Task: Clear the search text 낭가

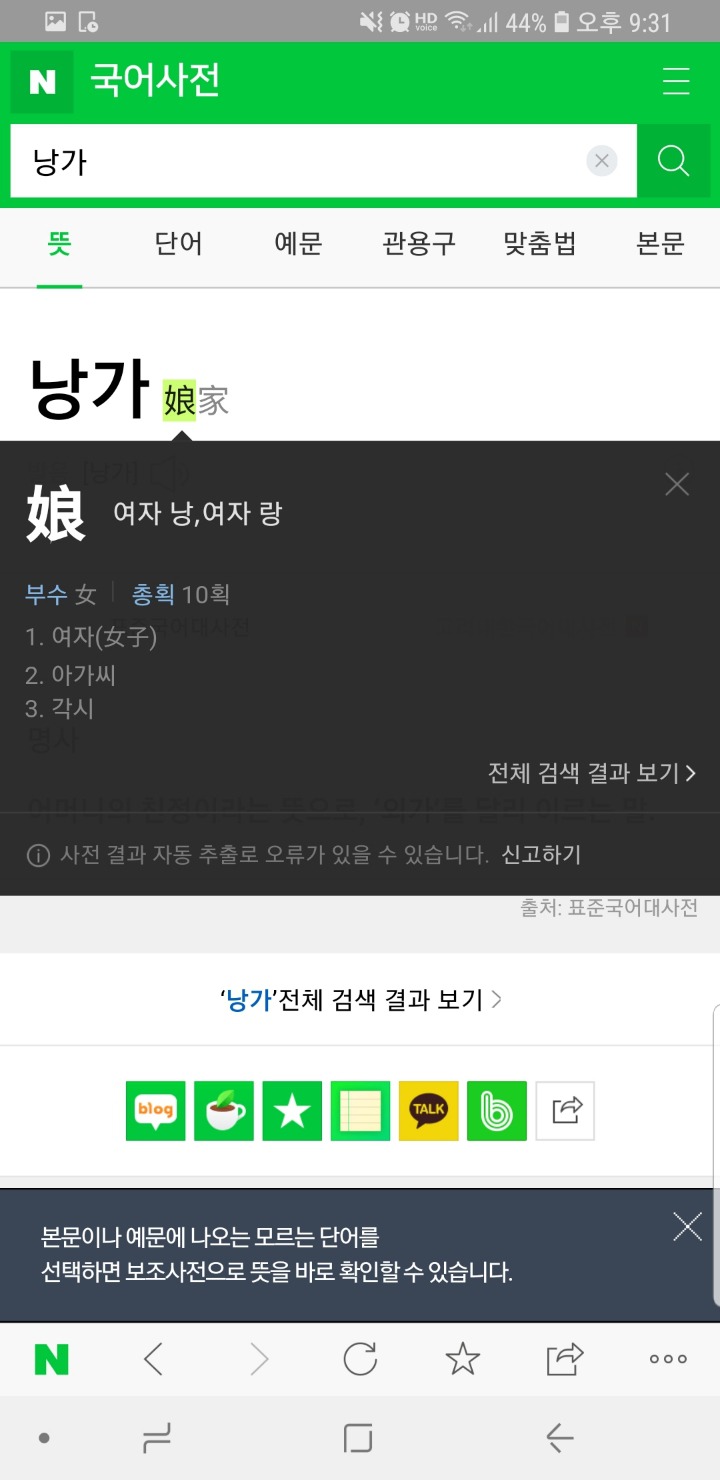Action: point(601,161)
